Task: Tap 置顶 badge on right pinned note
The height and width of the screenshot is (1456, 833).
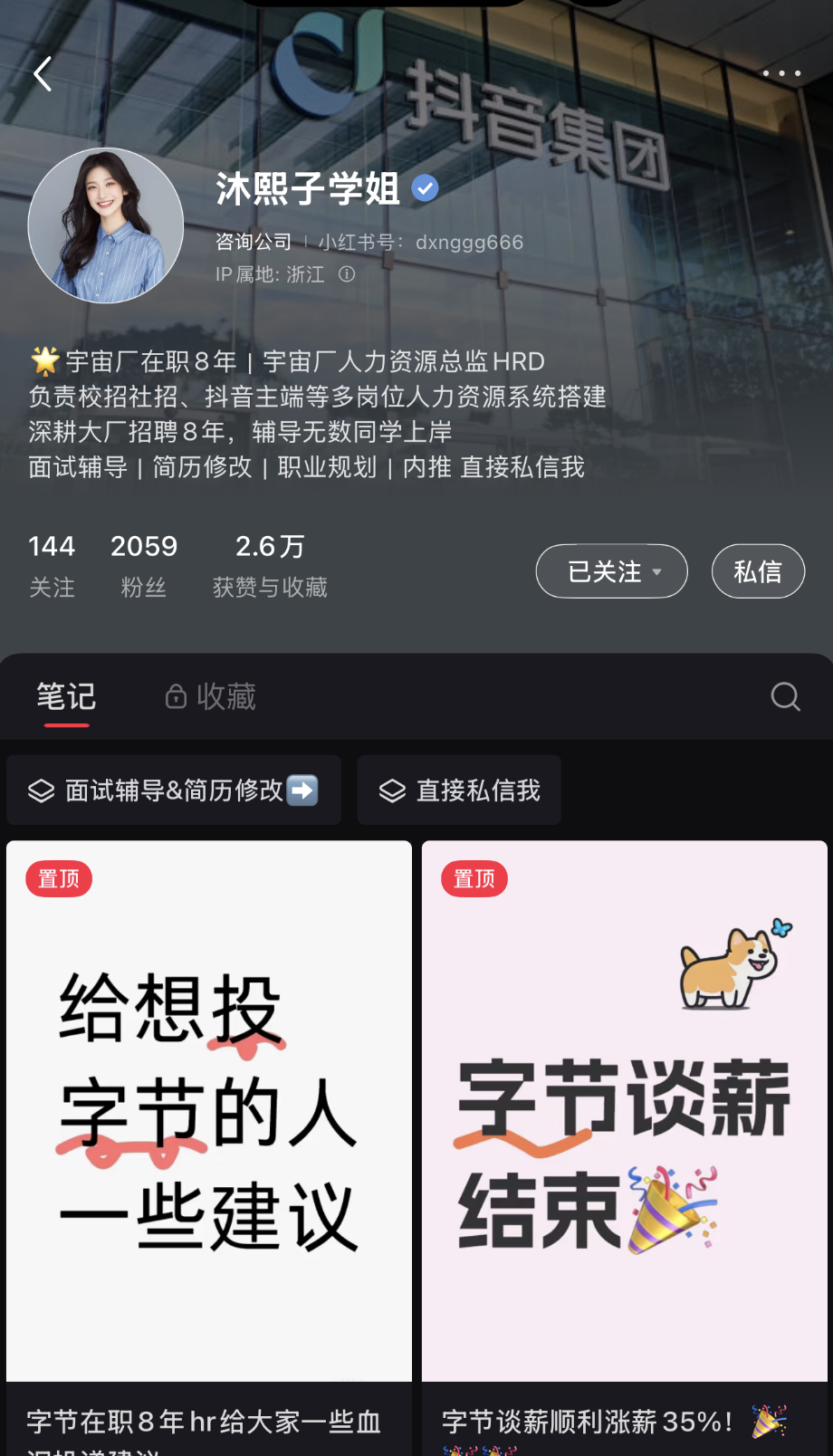Action: click(473, 877)
